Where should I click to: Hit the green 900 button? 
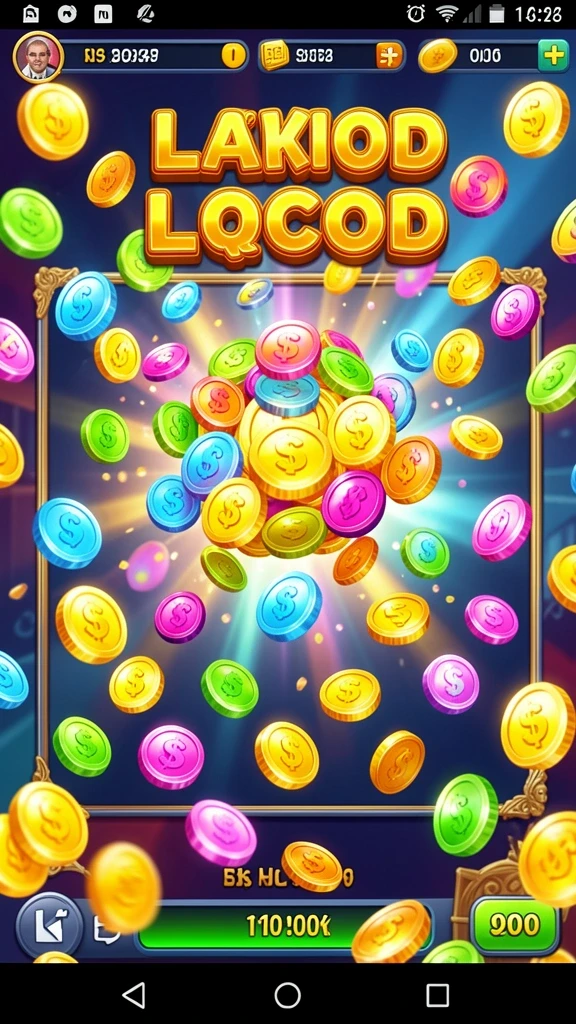click(515, 925)
